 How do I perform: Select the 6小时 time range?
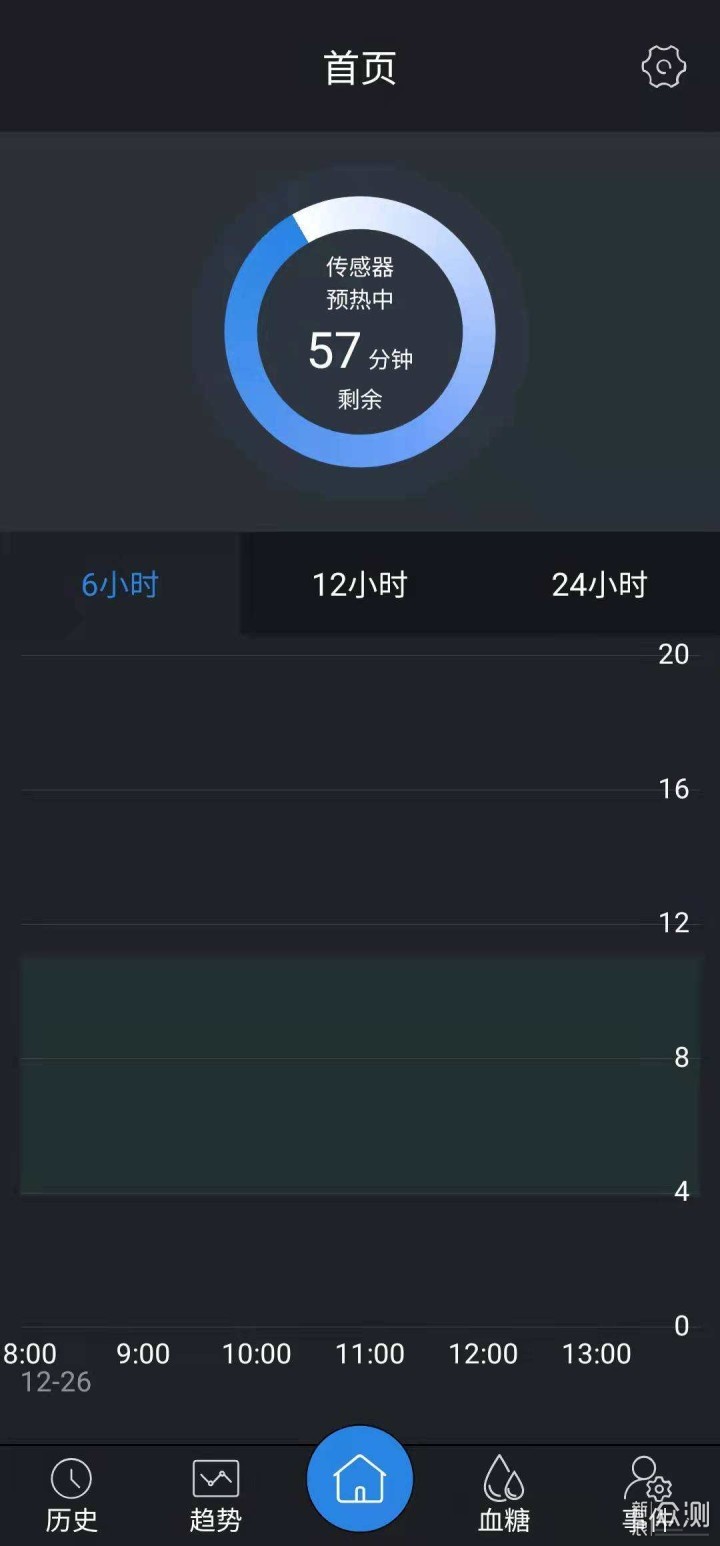(x=120, y=584)
